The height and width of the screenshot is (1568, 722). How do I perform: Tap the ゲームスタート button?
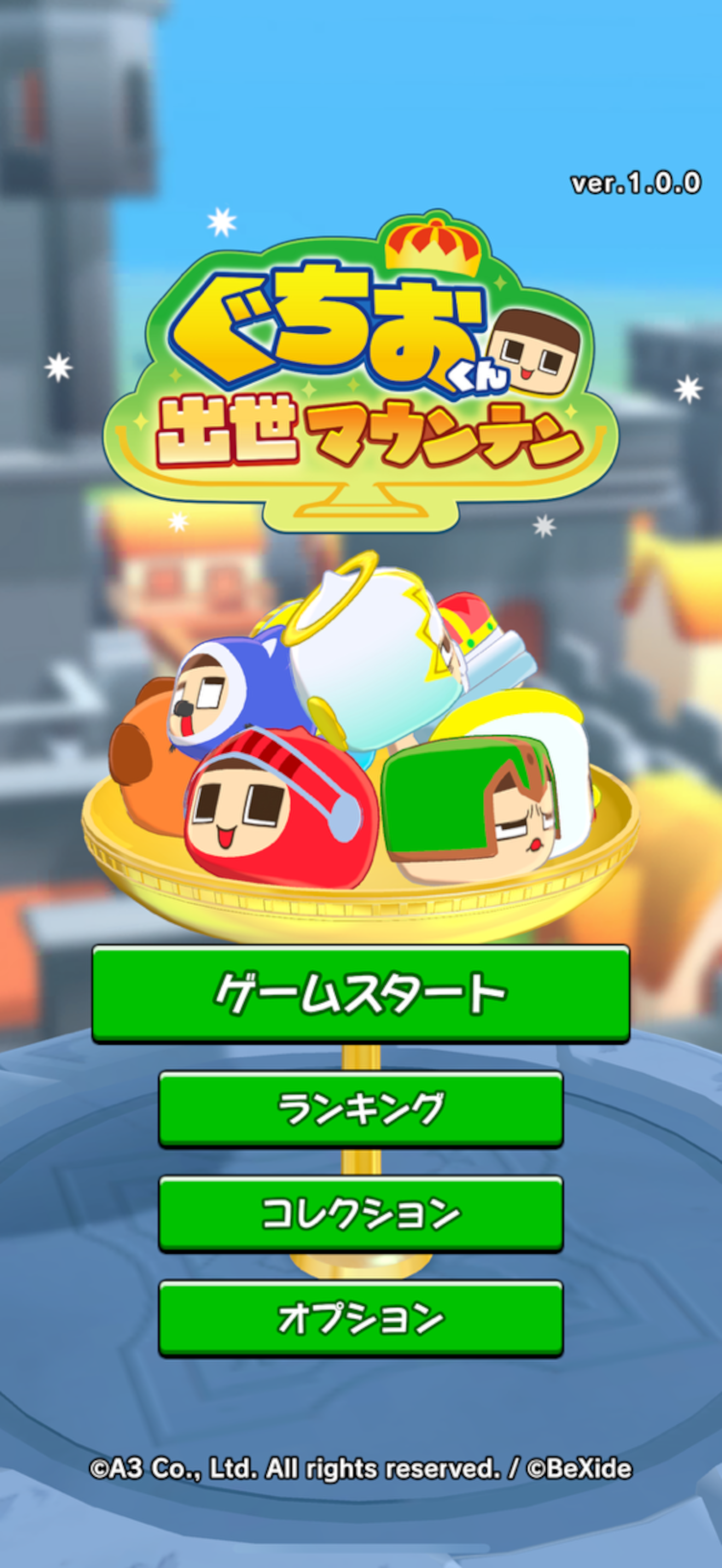pos(360,993)
